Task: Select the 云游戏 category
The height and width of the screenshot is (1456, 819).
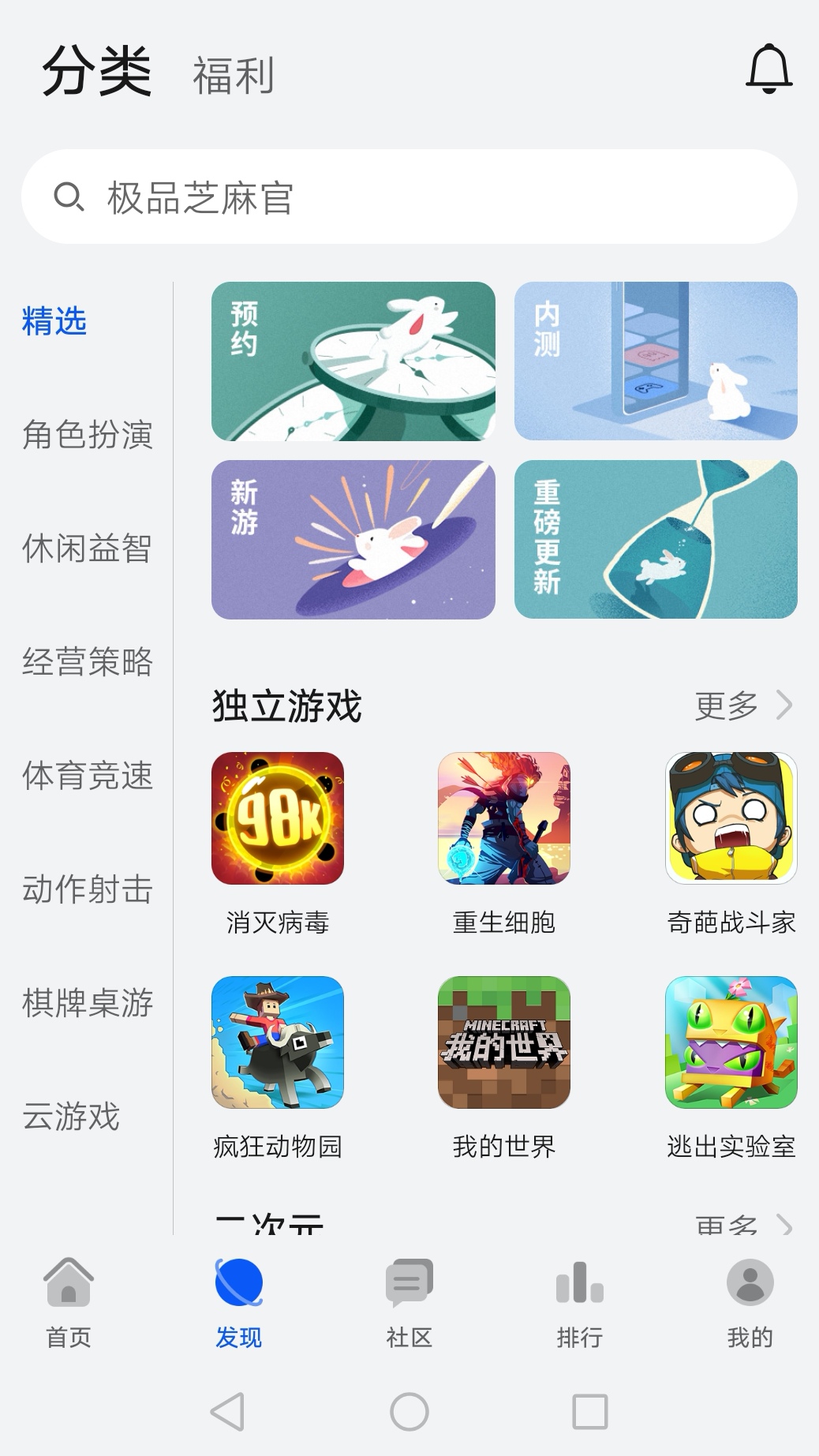Action: coord(71,1116)
